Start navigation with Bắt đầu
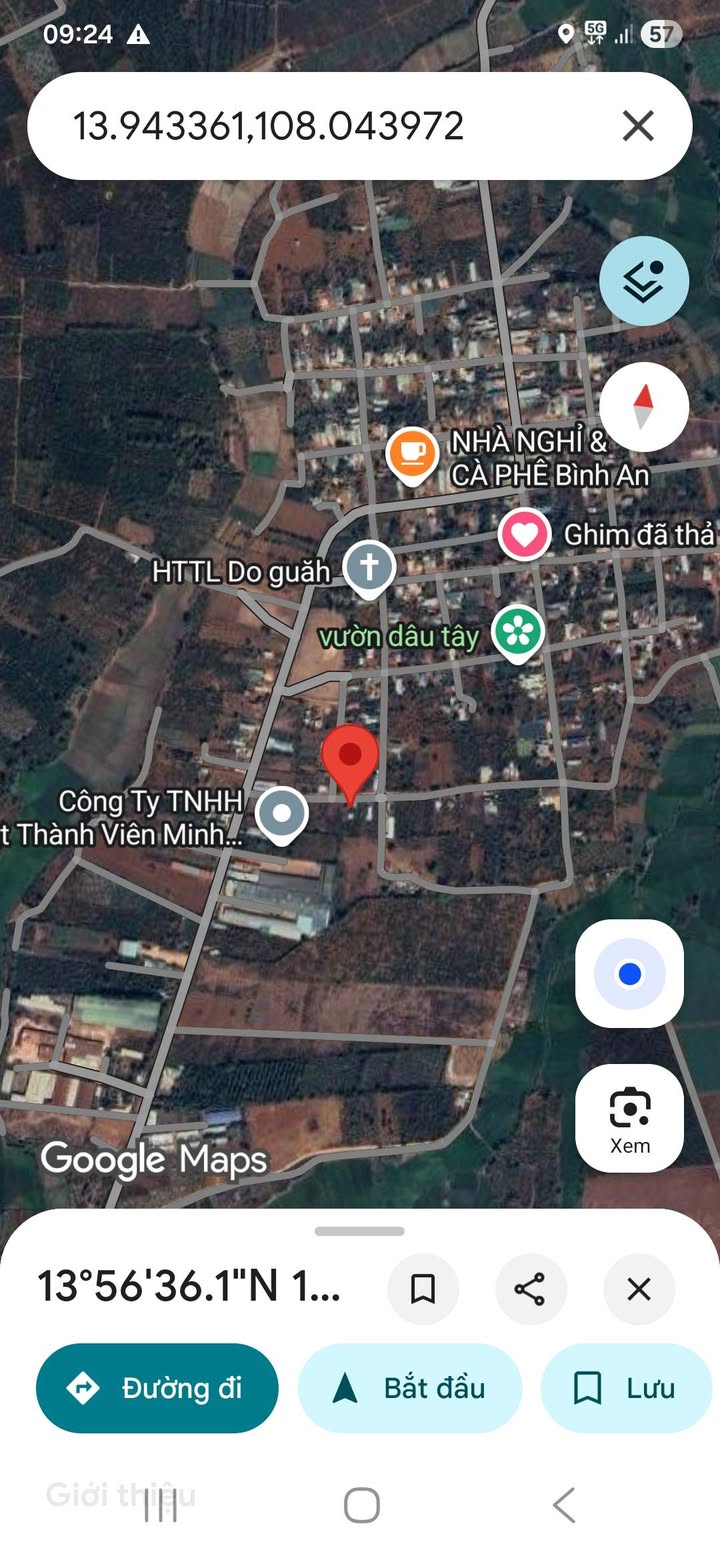 (x=410, y=1388)
